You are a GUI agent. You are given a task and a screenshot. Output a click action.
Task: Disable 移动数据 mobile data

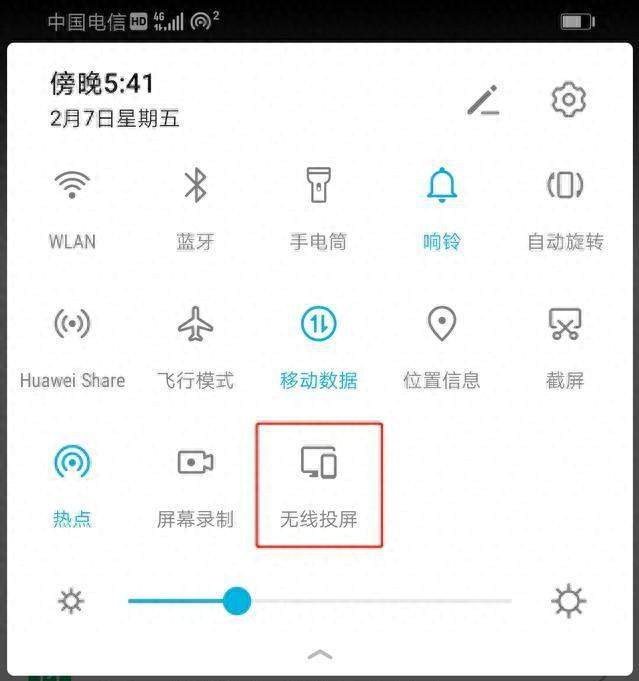click(x=318, y=324)
